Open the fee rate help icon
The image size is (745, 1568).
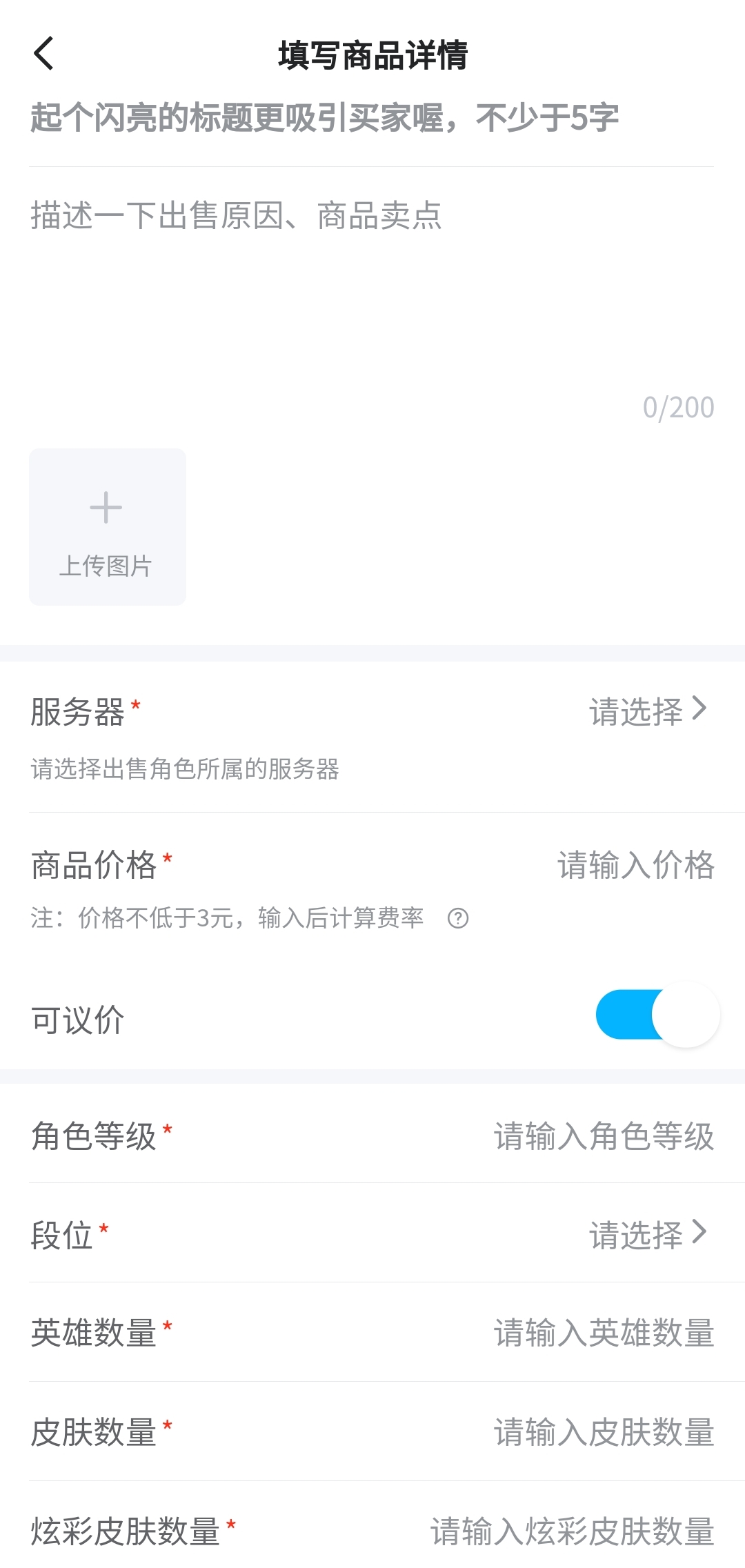[458, 918]
